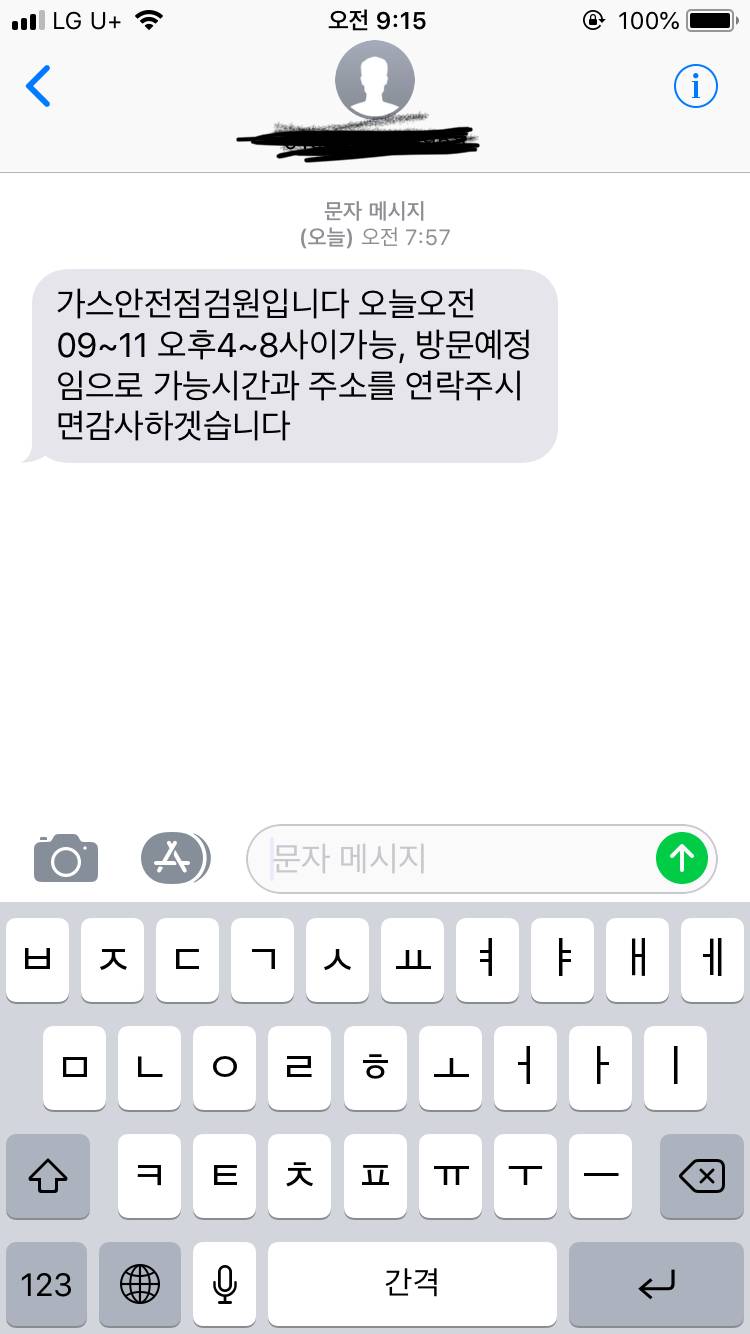
Task: Tap the microphone key for voice dictation
Action: pyautogui.click(x=223, y=1285)
